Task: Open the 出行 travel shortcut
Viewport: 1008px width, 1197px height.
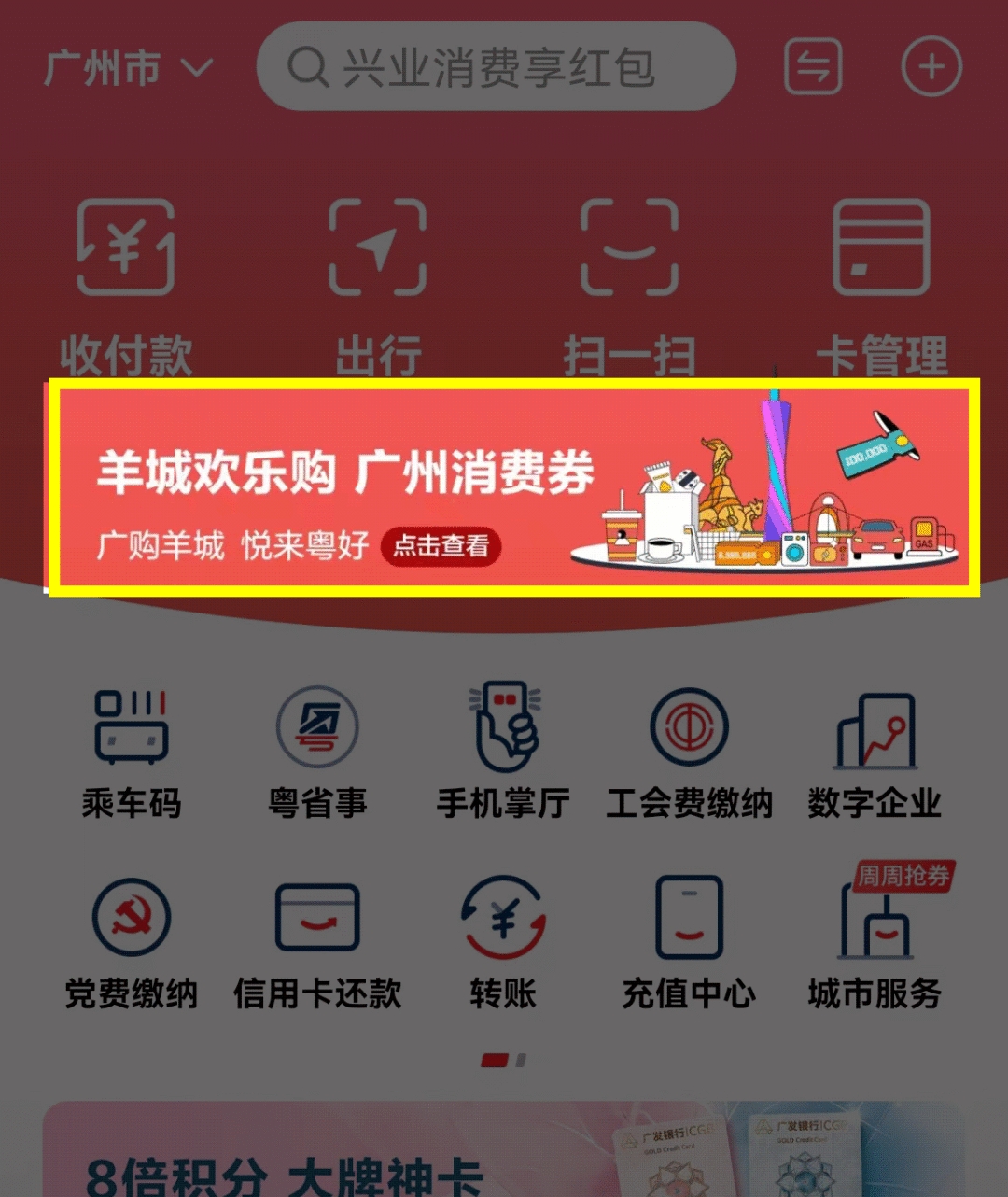Action: pos(378,280)
